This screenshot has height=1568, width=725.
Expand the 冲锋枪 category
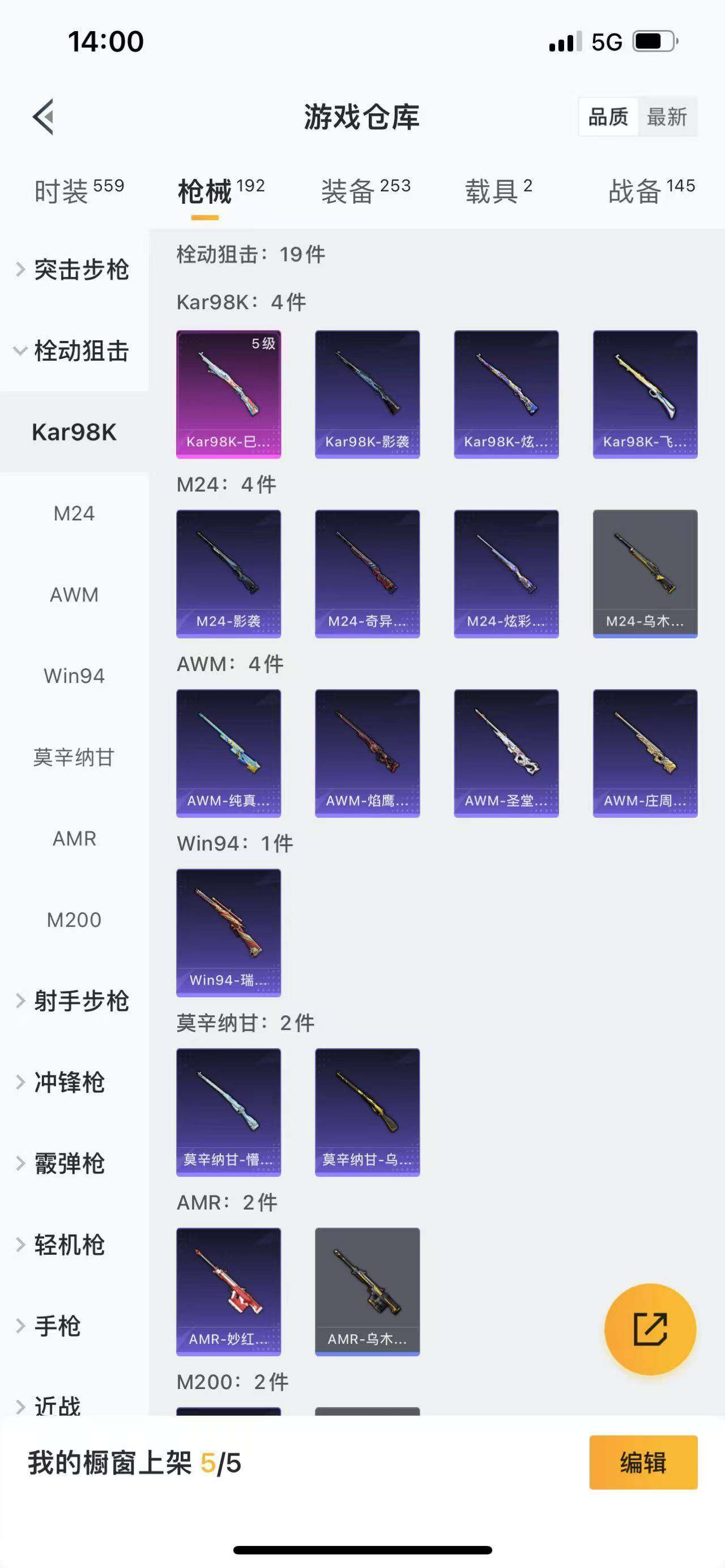tap(69, 1082)
